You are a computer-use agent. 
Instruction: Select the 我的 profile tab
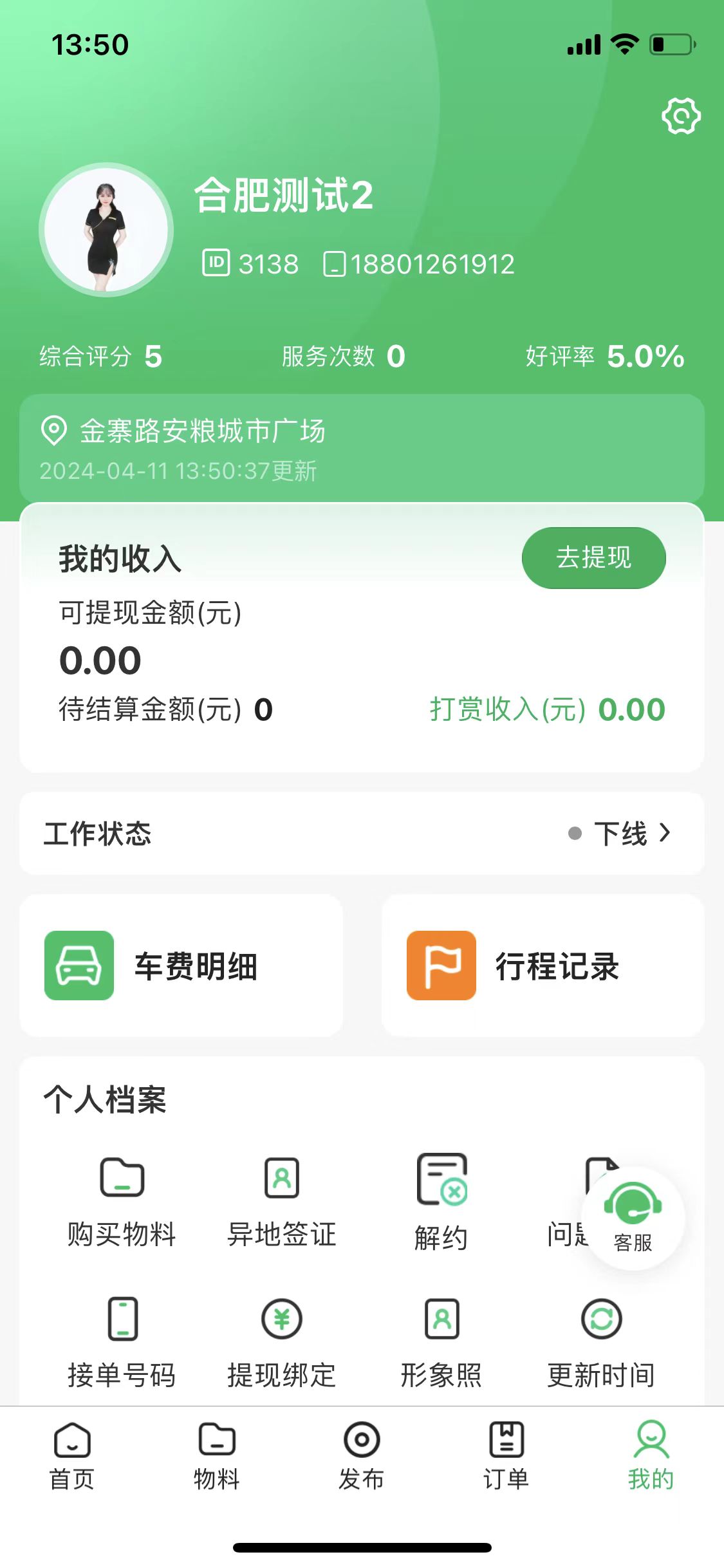tap(651, 1456)
